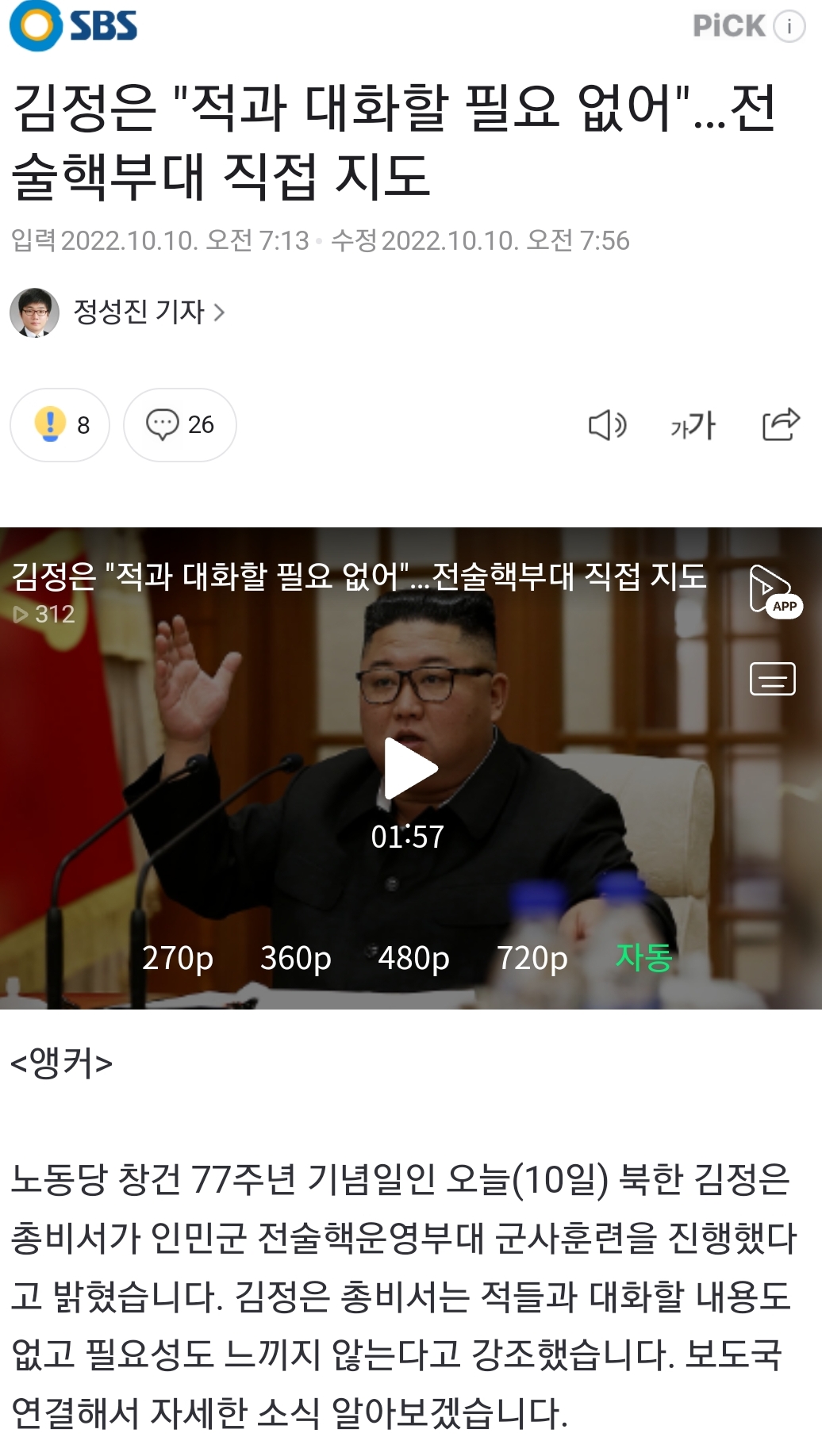
Task: Select 360p video quality
Action: pyautogui.click(x=296, y=958)
